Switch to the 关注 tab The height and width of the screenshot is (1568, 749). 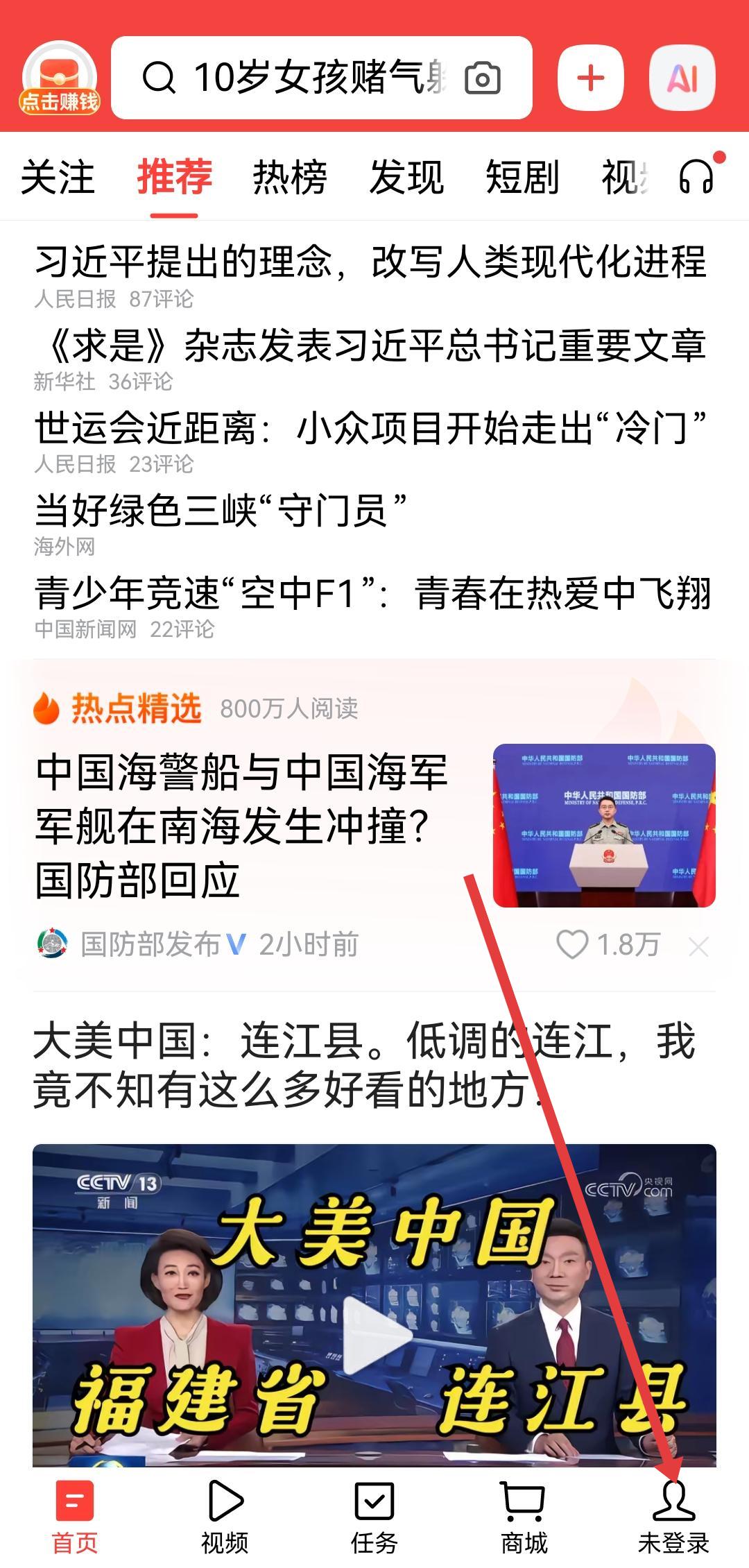coord(58,176)
